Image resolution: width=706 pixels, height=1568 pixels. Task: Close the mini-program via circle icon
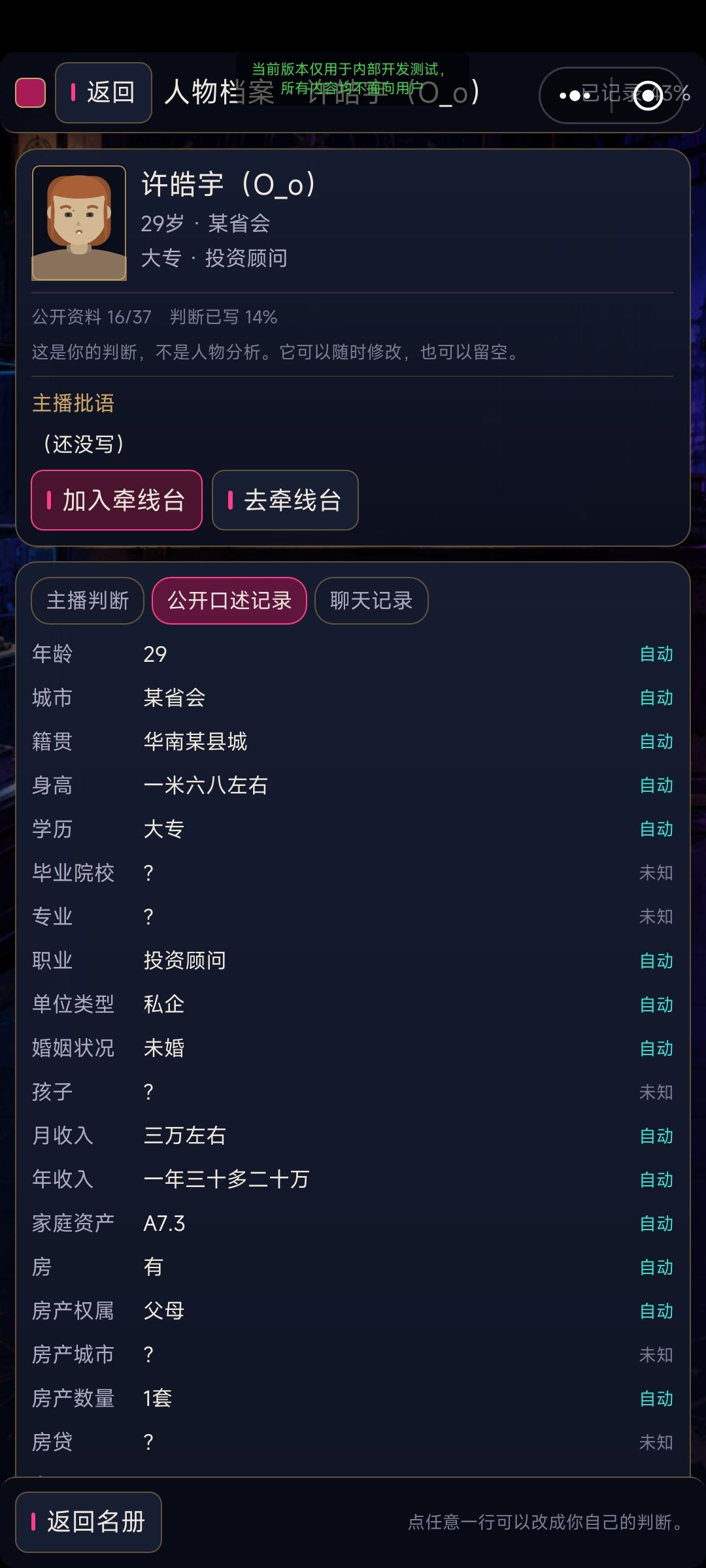648,95
